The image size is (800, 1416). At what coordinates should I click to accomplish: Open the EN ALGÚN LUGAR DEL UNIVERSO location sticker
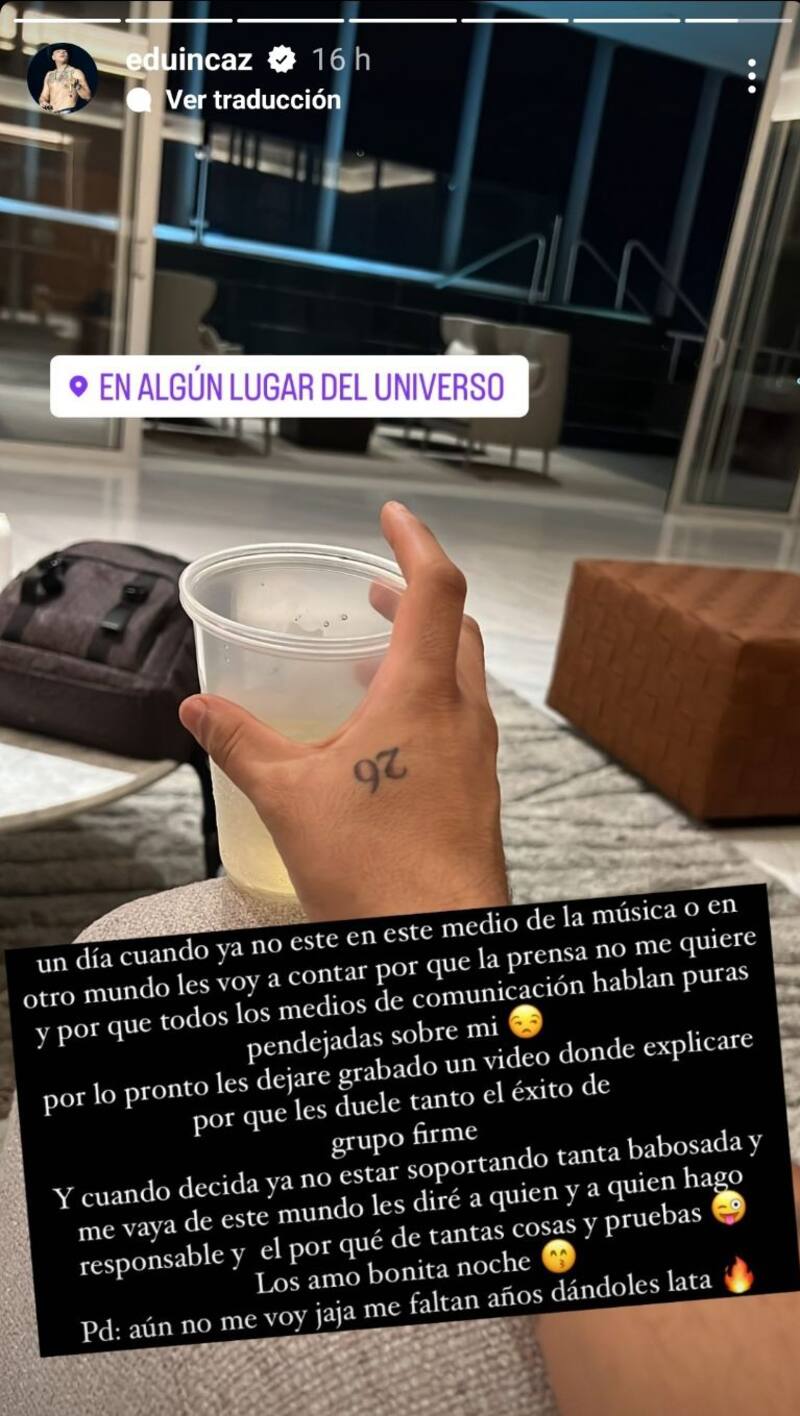(x=289, y=387)
